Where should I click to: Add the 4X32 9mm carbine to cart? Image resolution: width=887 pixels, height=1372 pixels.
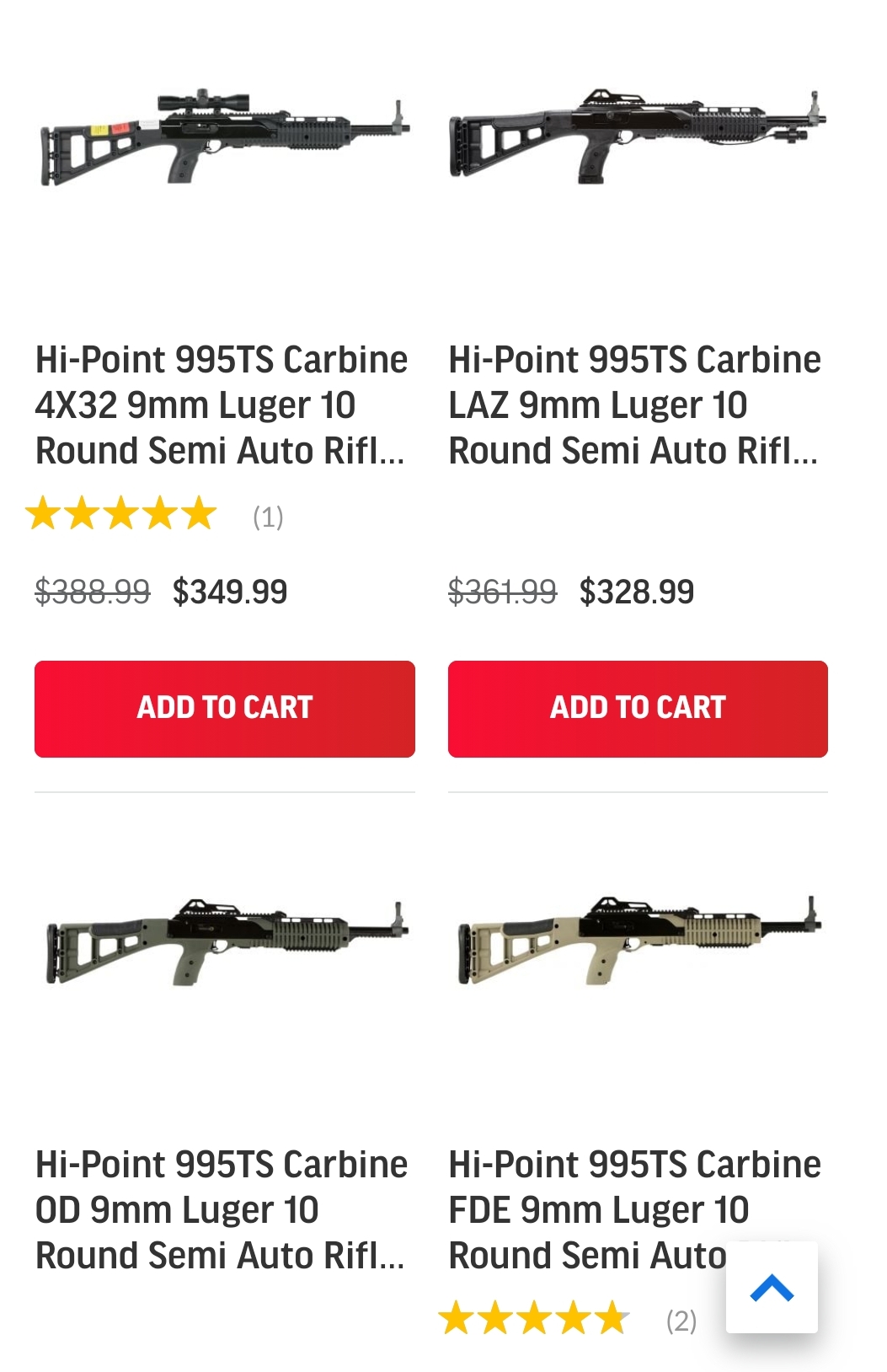224,708
